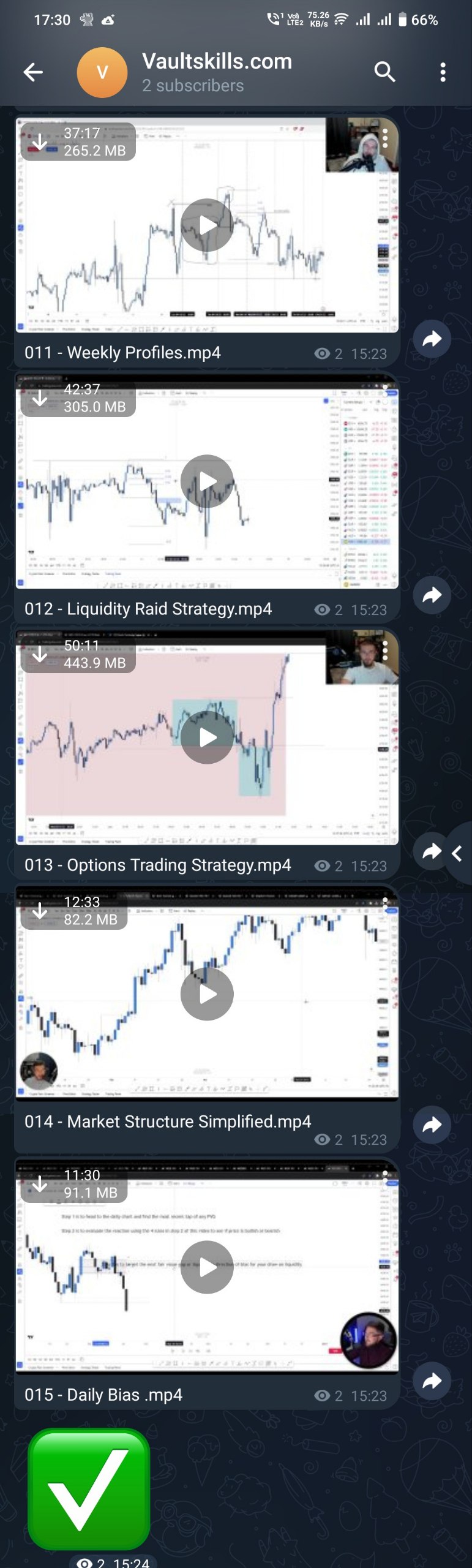Play the 012 - Liquidity Raid Strategy video
This screenshot has height=1568, width=472.
[207, 481]
